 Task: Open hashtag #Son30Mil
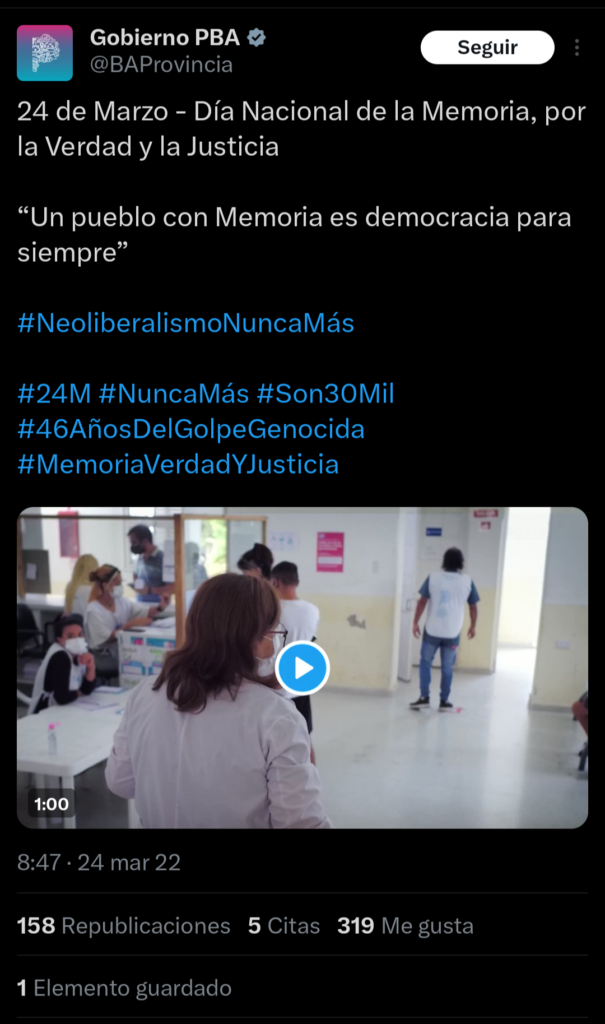tap(325, 394)
